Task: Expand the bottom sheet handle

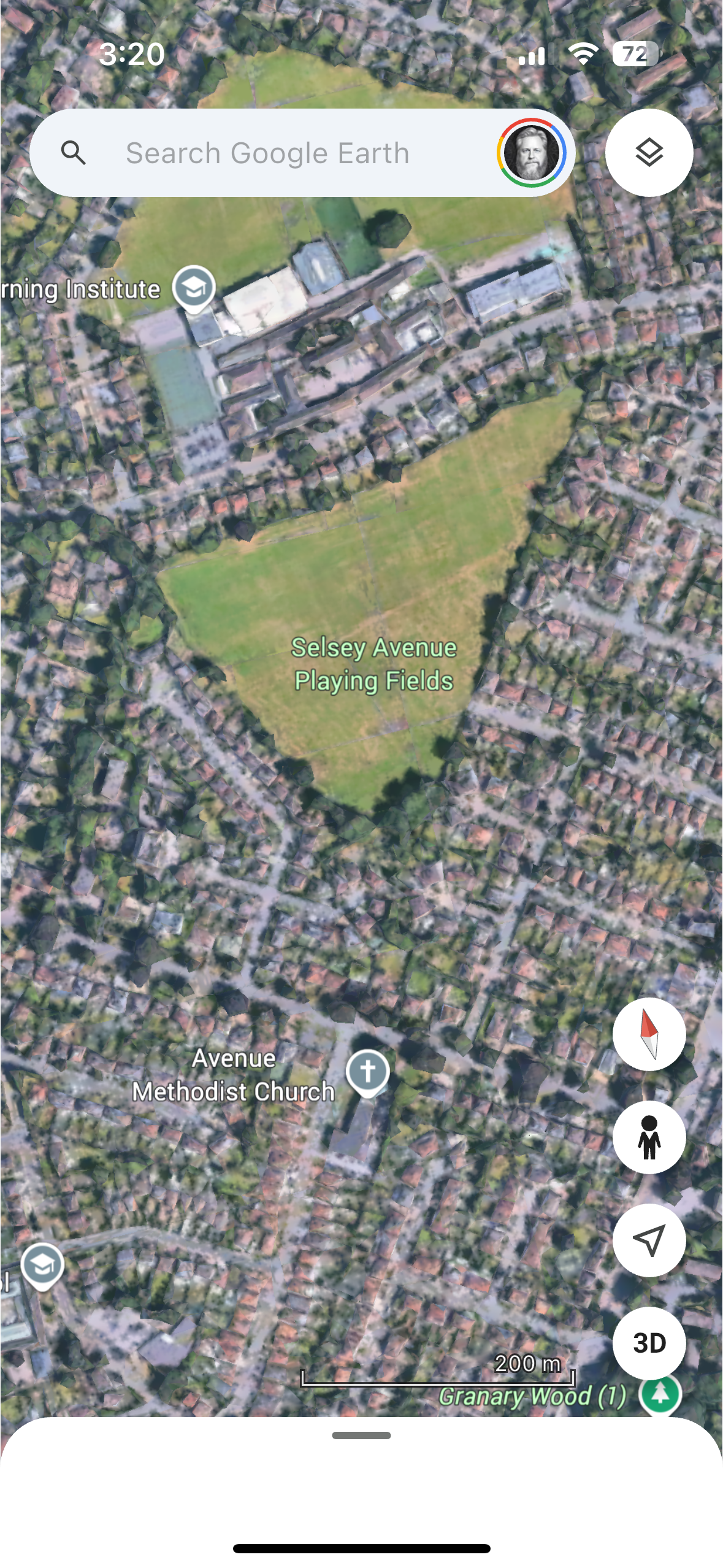Action: 361,1435
